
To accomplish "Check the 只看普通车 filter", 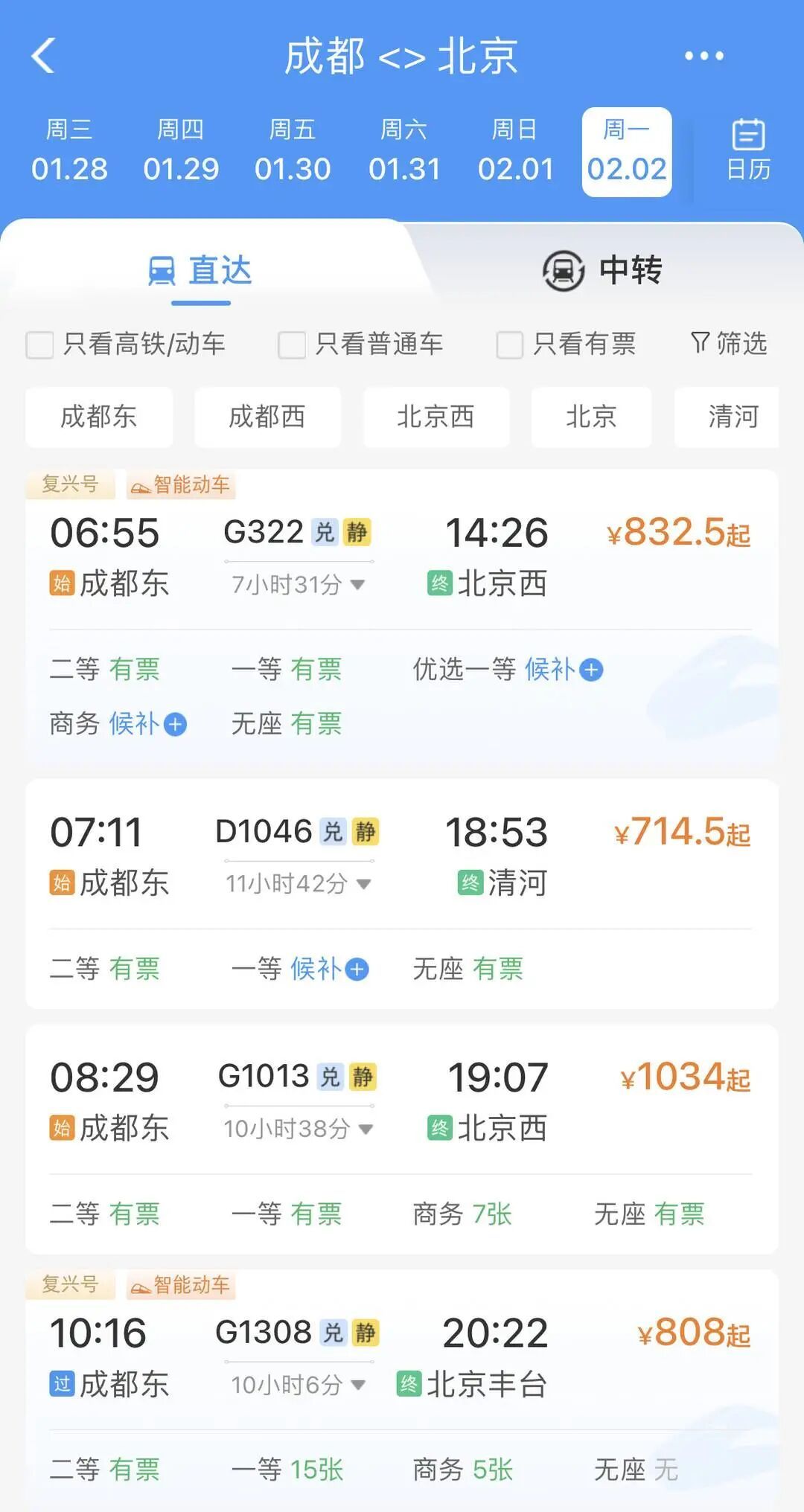I will tap(291, 345).
